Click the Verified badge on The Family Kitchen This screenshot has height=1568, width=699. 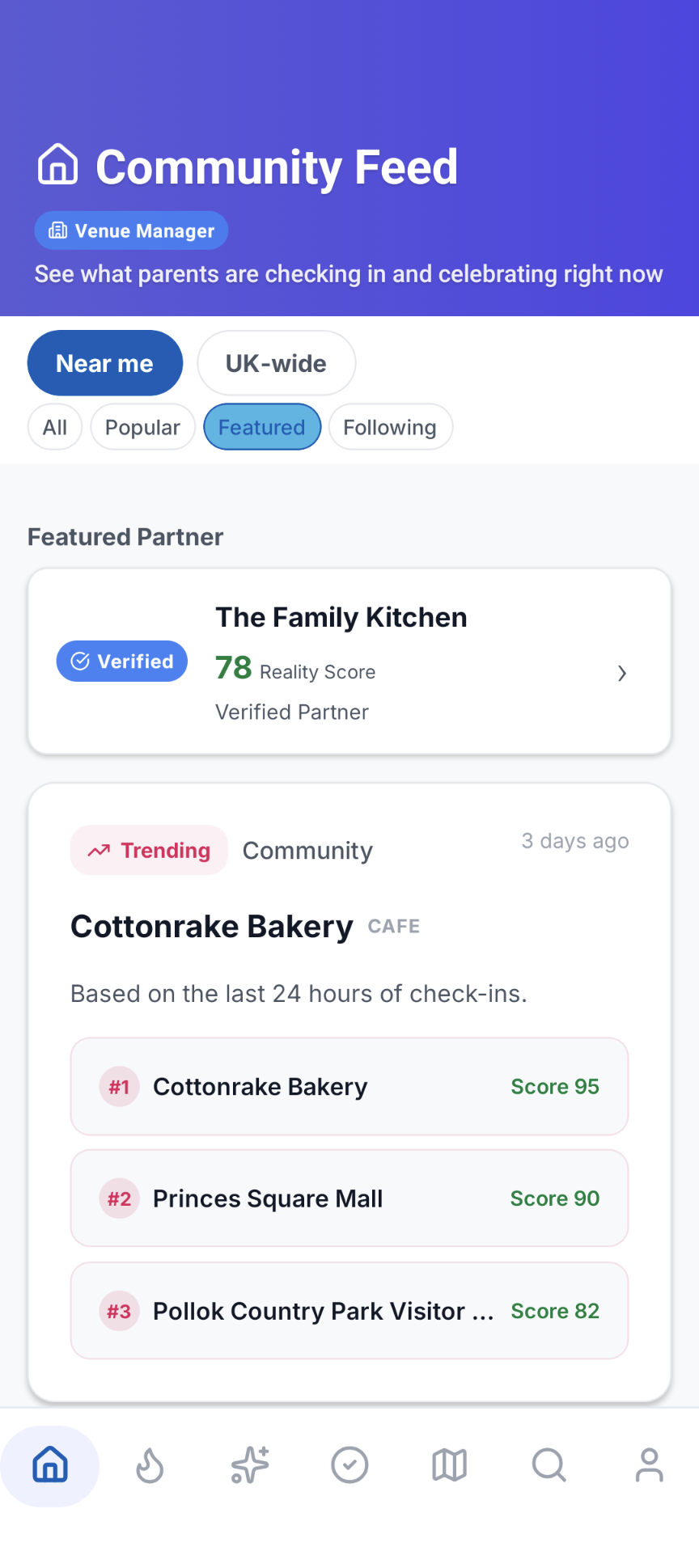click(x=121, y=661)
